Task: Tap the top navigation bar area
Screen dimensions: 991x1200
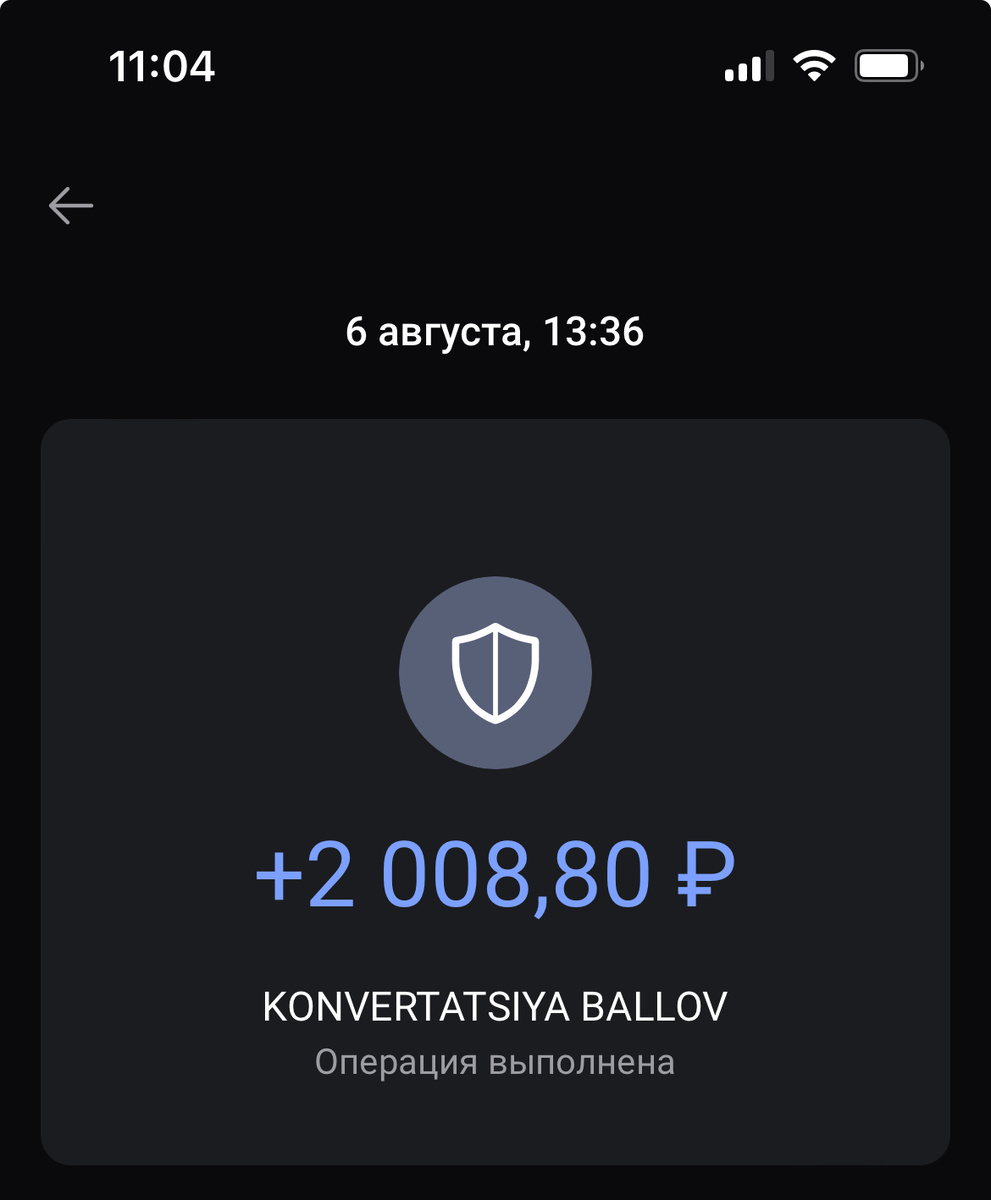Action: [x=495, y=205]
